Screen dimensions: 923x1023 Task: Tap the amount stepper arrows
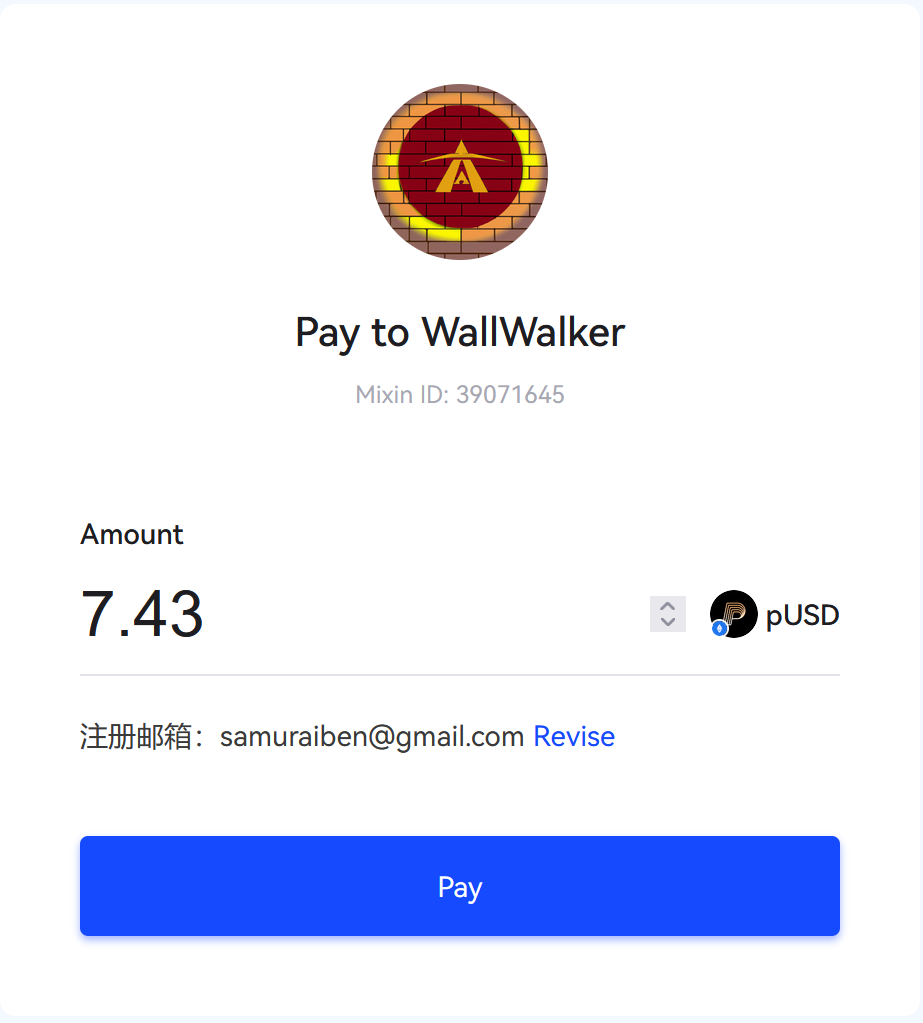[667, 614]
